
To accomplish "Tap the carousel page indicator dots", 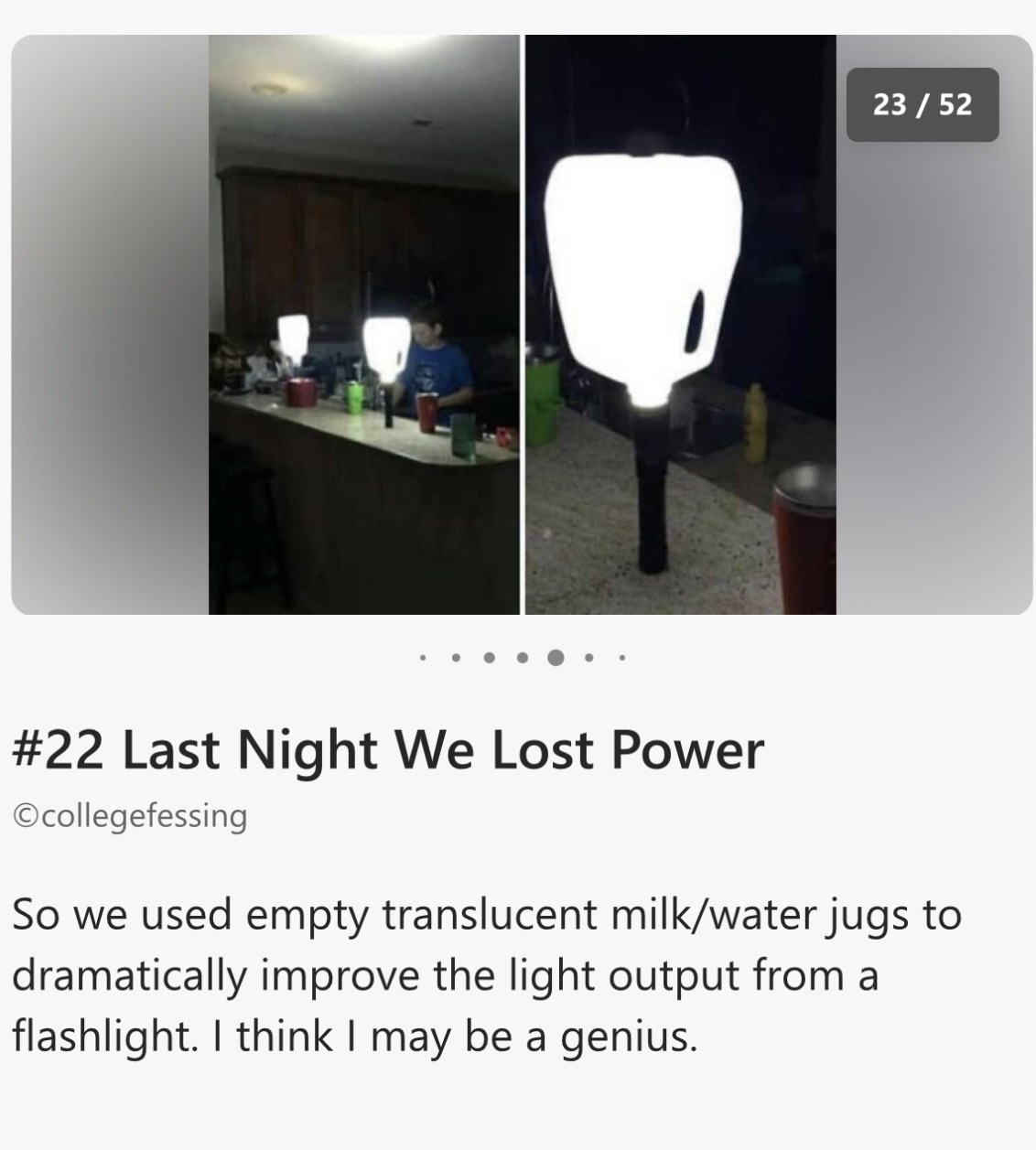I will tap(522, 657).
